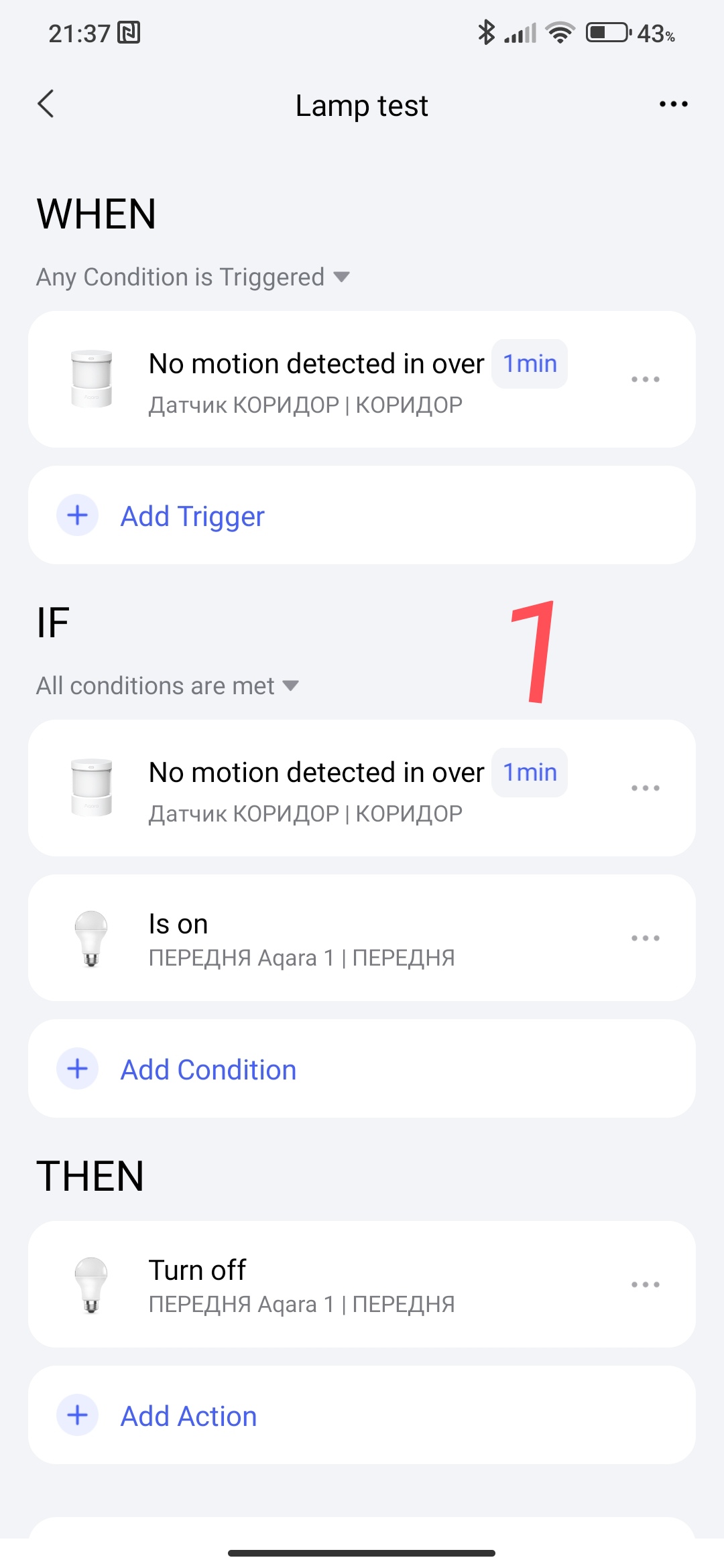Add a new condition
724x1568 pixels.
(x=208, y=1069)
